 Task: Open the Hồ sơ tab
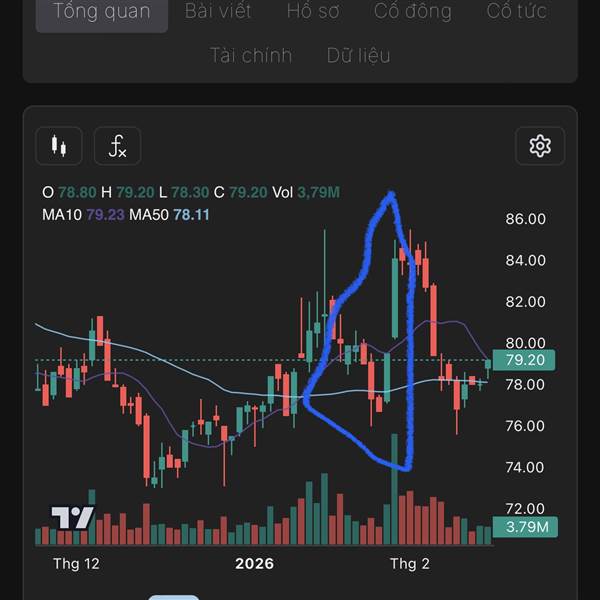pos(313,11)
